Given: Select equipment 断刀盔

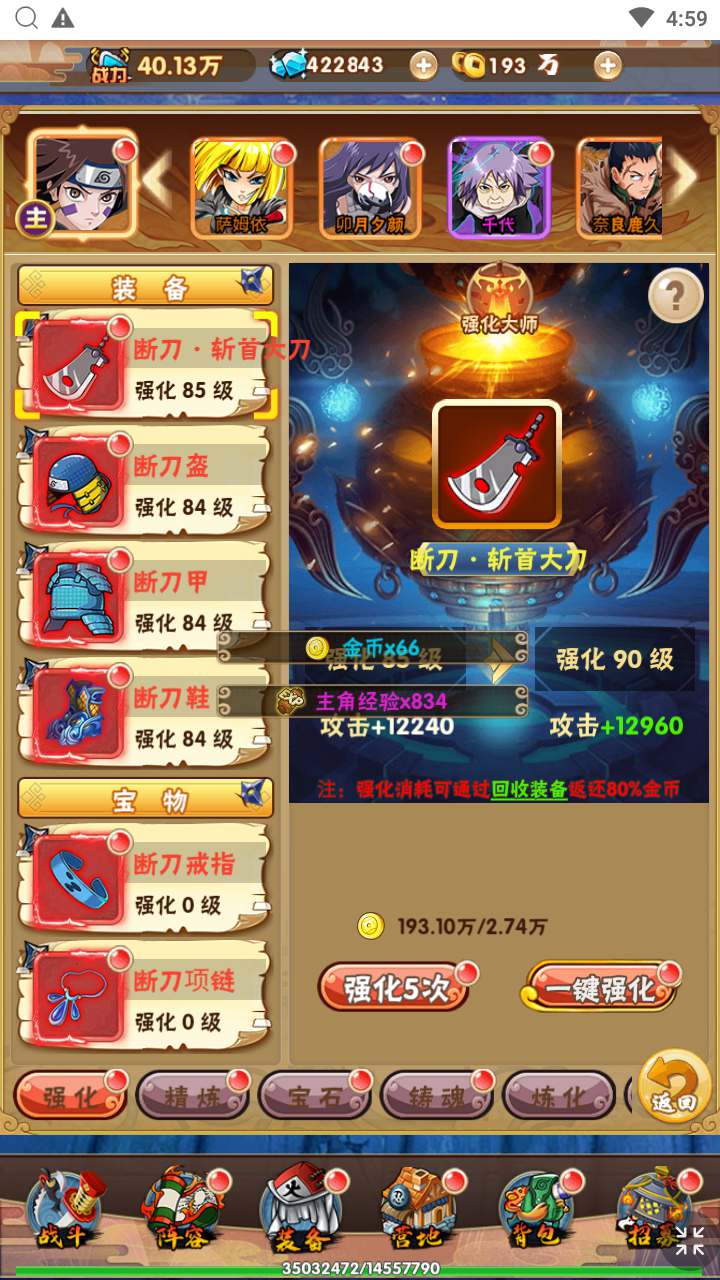Looking at the screenshot, I should [x=145, y=485].
